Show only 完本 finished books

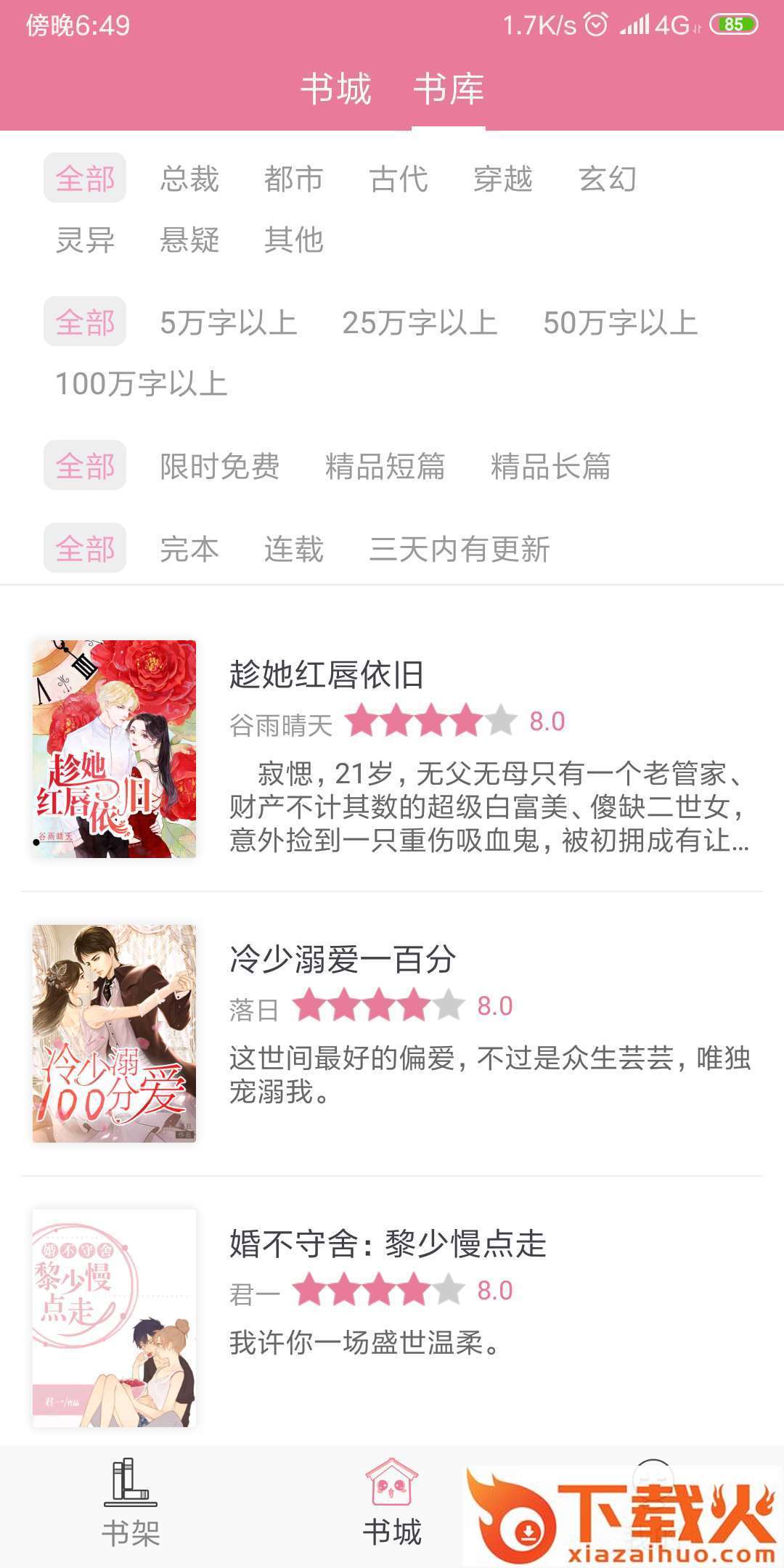(x=189, y=549)
